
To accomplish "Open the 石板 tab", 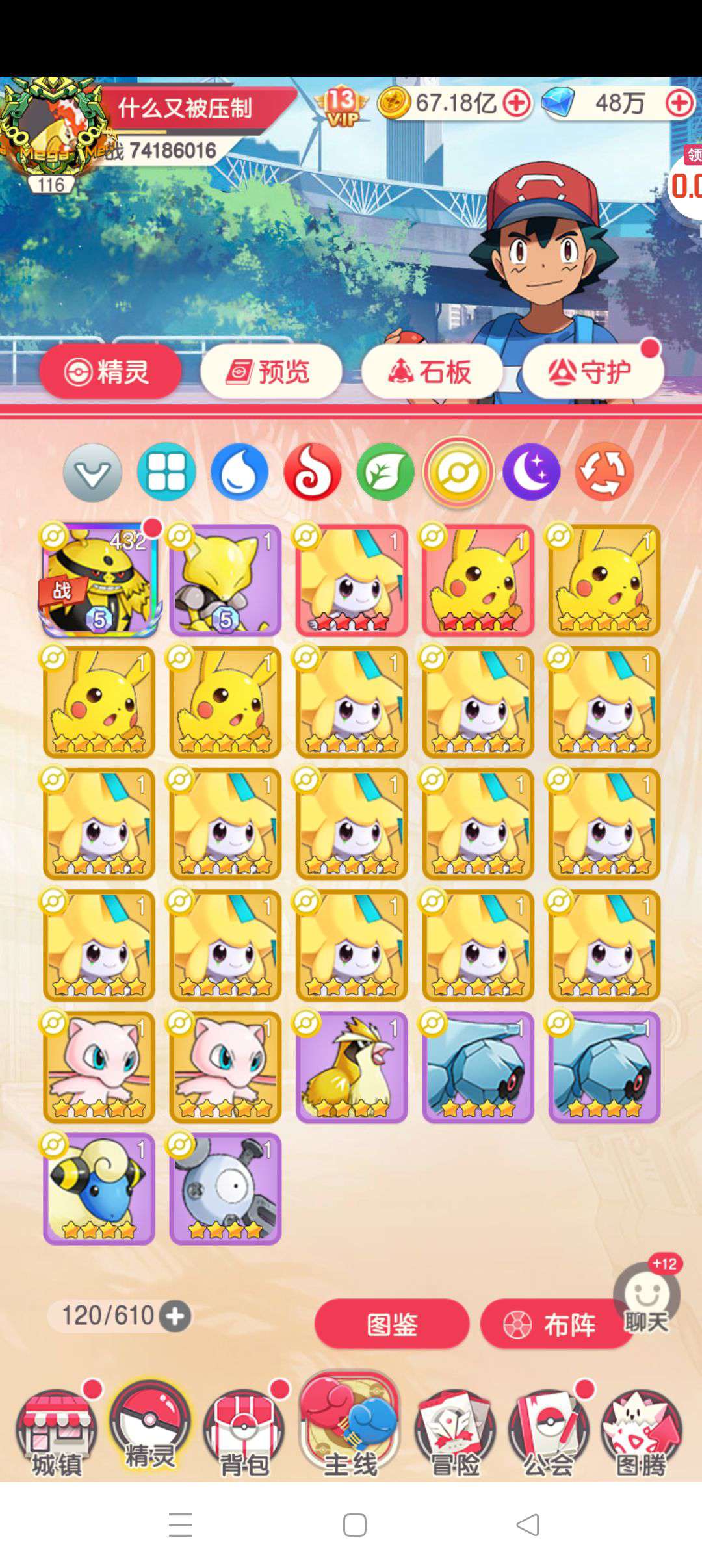I will pyautogui.click(x=432, y=372).
